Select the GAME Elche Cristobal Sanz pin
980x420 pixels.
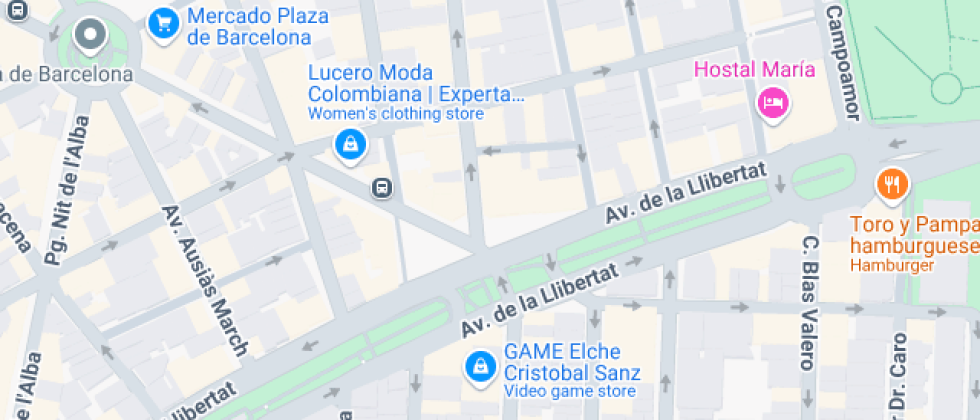point(480,367)
